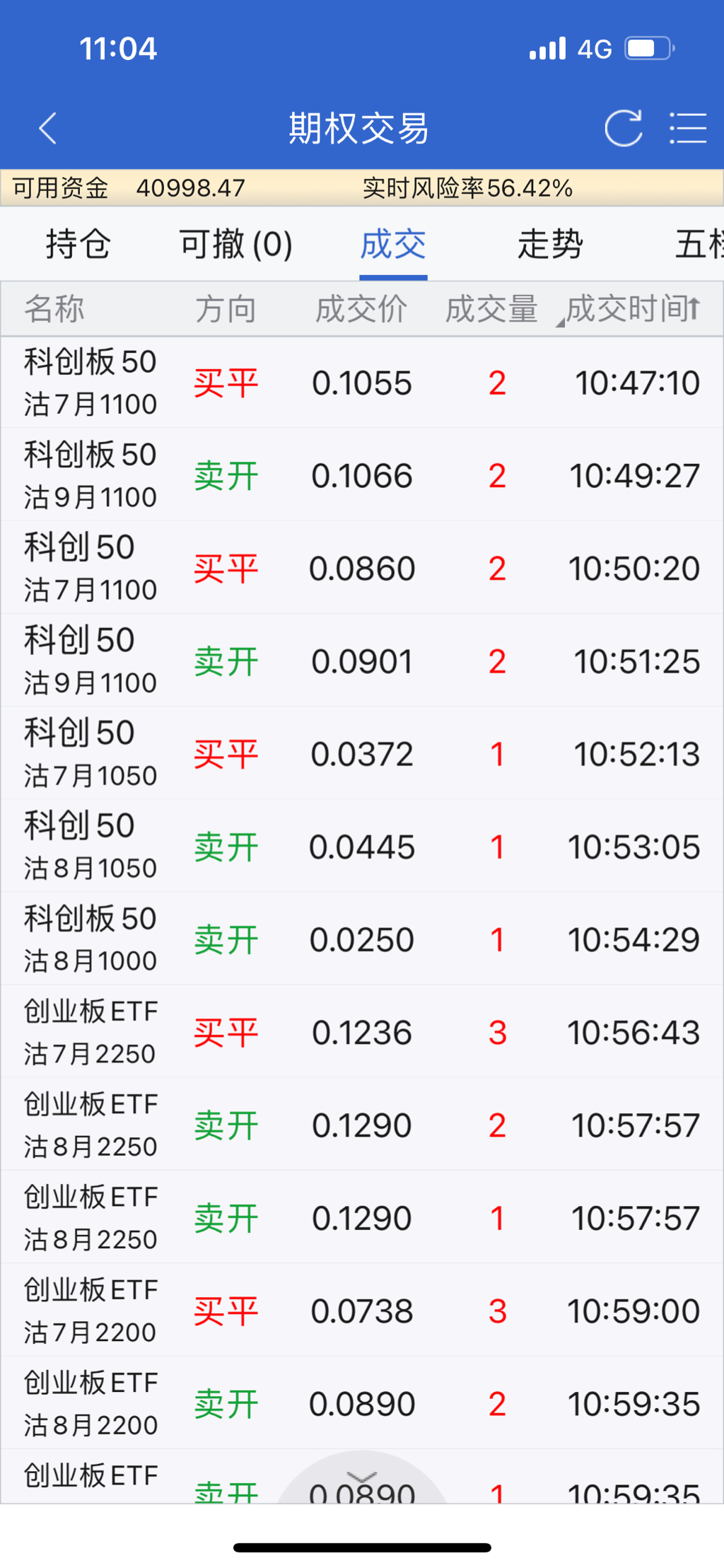724x1568 pixels.
Task: Select the 成交 tab
Action: coord(392,245)
